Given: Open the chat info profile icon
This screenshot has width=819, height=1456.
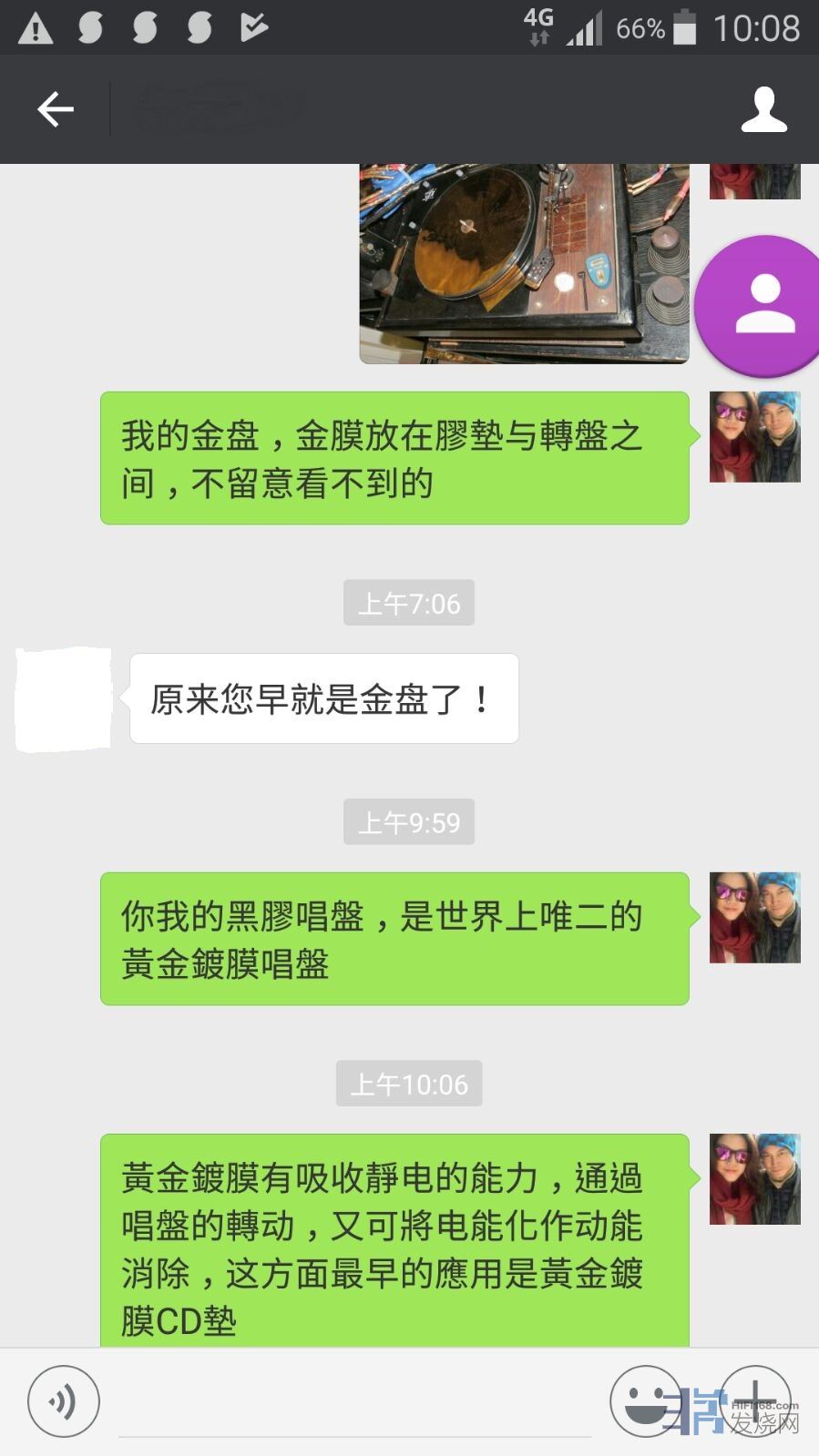Looking at the screenshot, I should (x=763, y=109).
